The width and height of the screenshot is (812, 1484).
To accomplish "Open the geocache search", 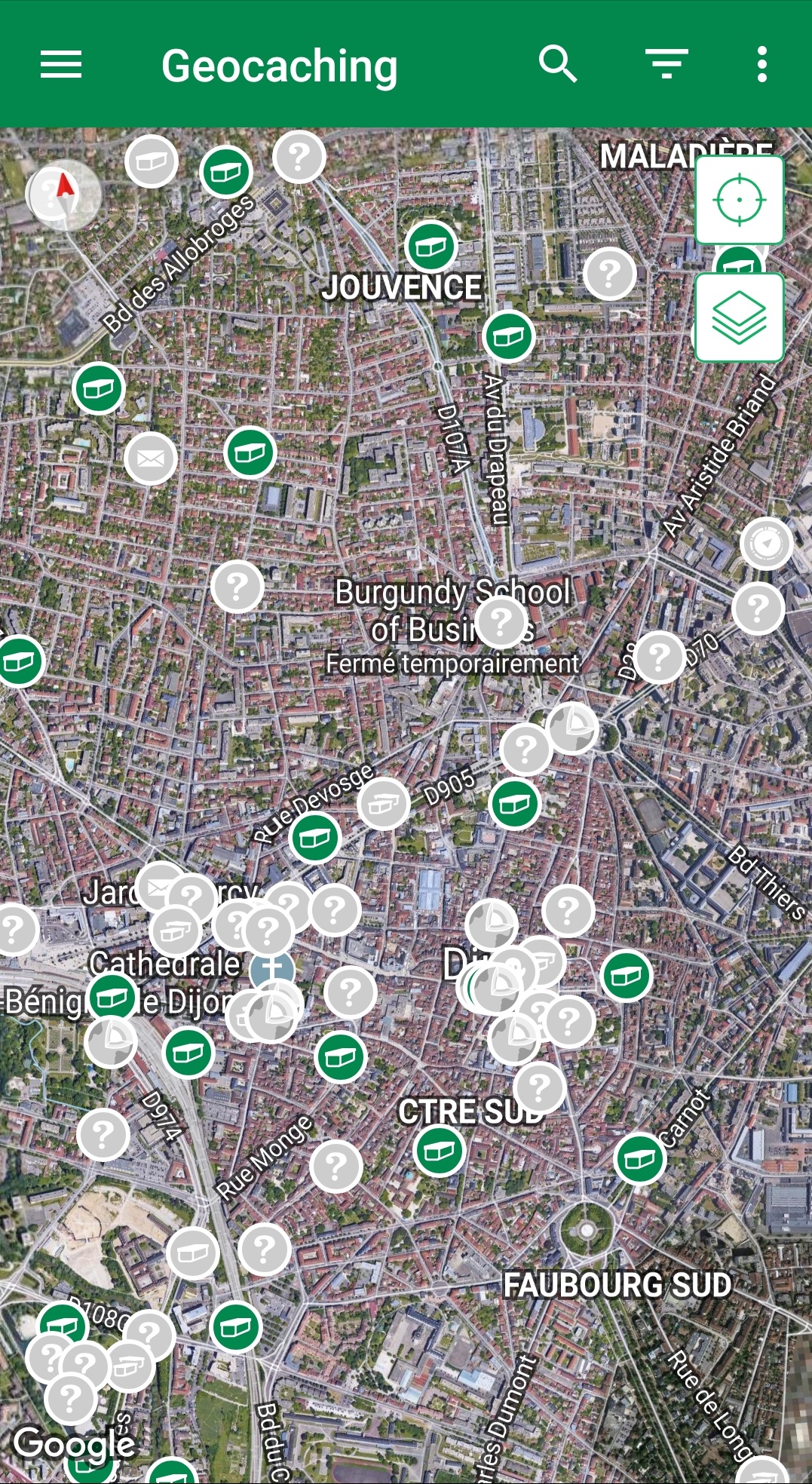I will pos(558,64).
